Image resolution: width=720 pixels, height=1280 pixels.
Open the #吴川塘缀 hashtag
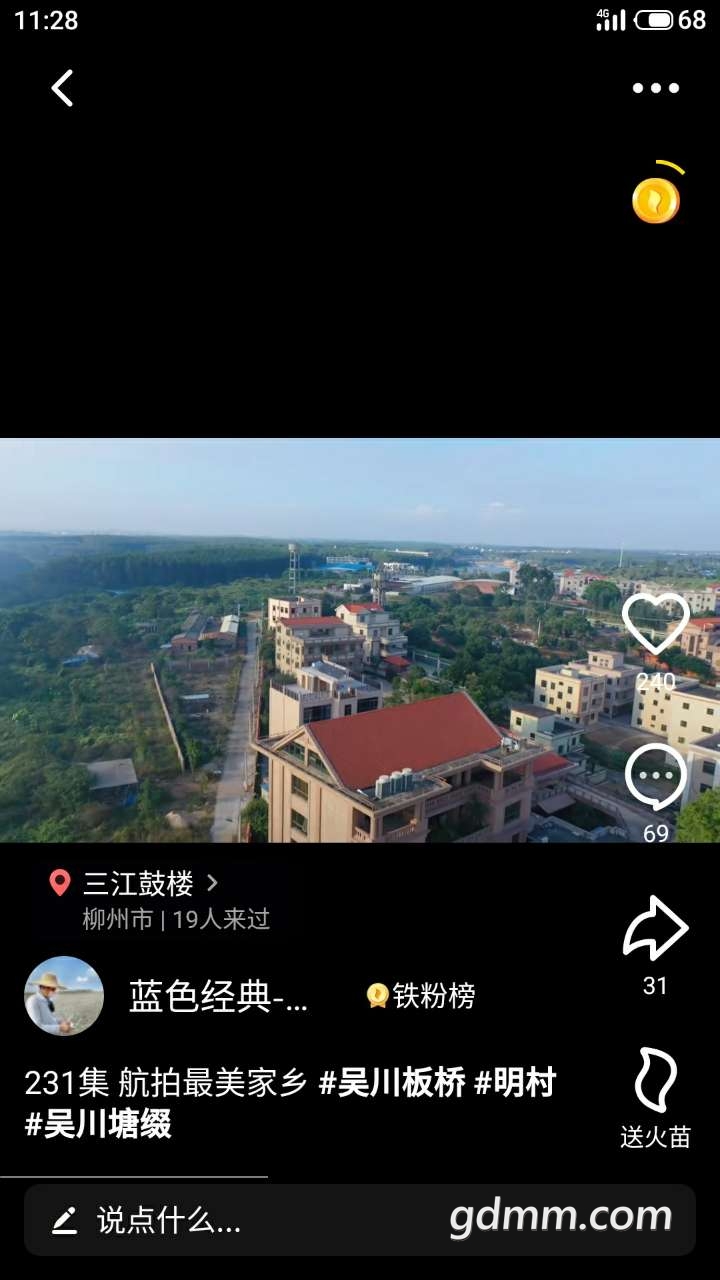(x=98, y=1124)
